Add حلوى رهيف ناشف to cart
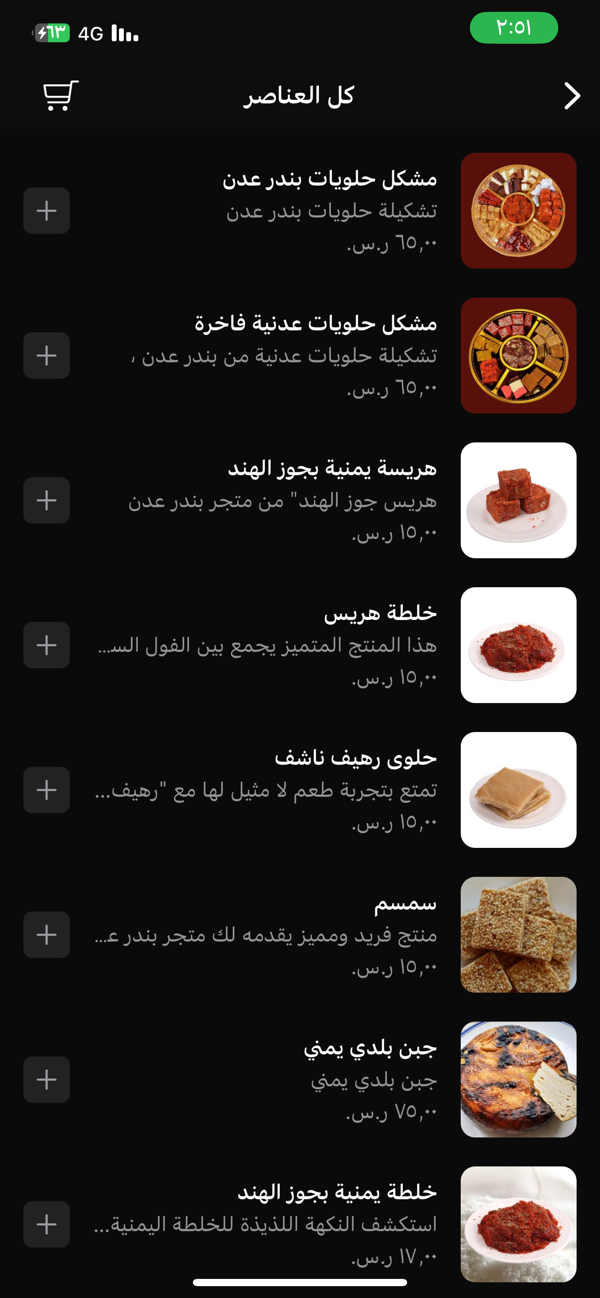Screen dimensions: 600x1298 click(x=47, y=790)
